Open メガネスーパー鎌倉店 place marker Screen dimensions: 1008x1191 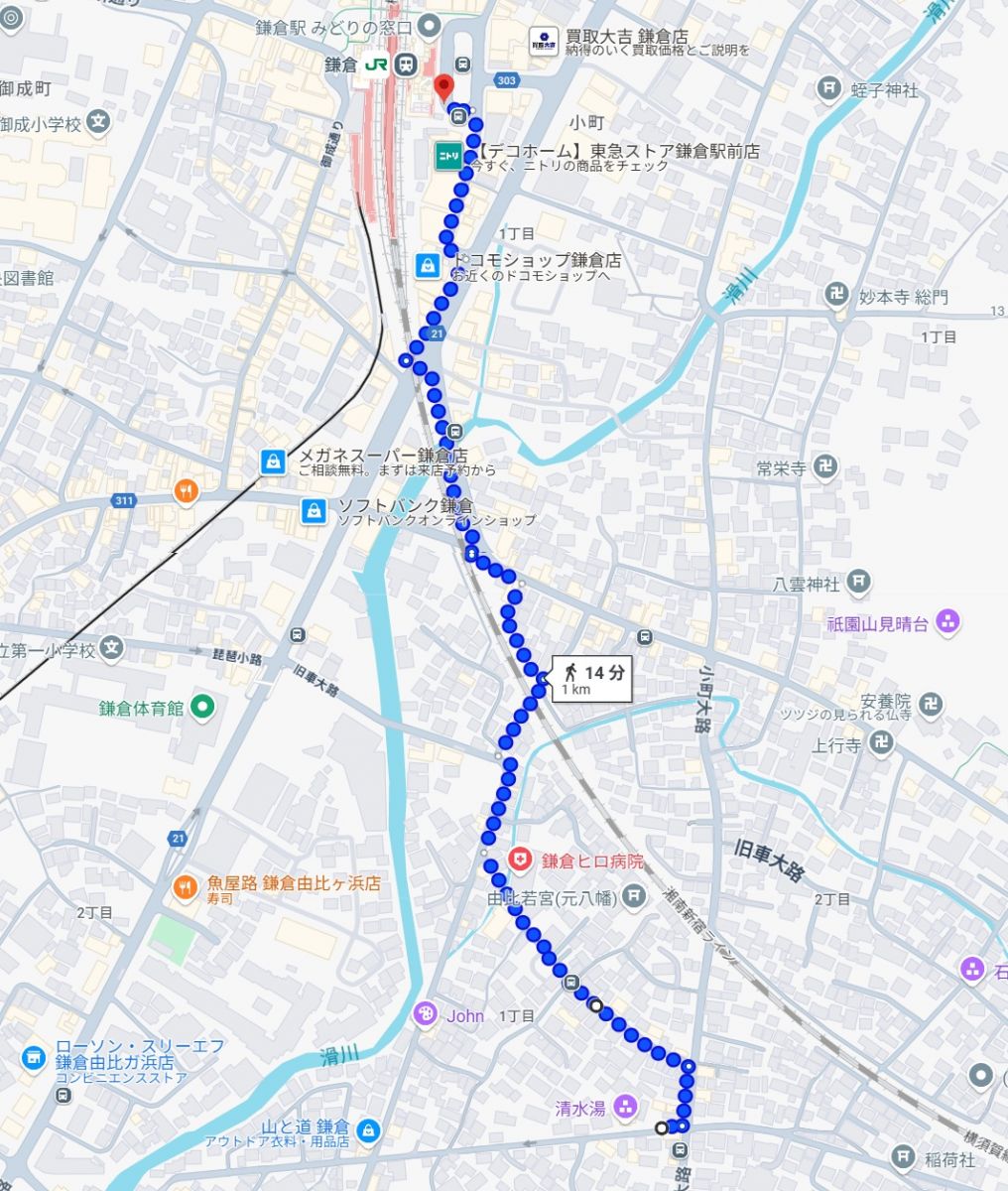point(273,461)
